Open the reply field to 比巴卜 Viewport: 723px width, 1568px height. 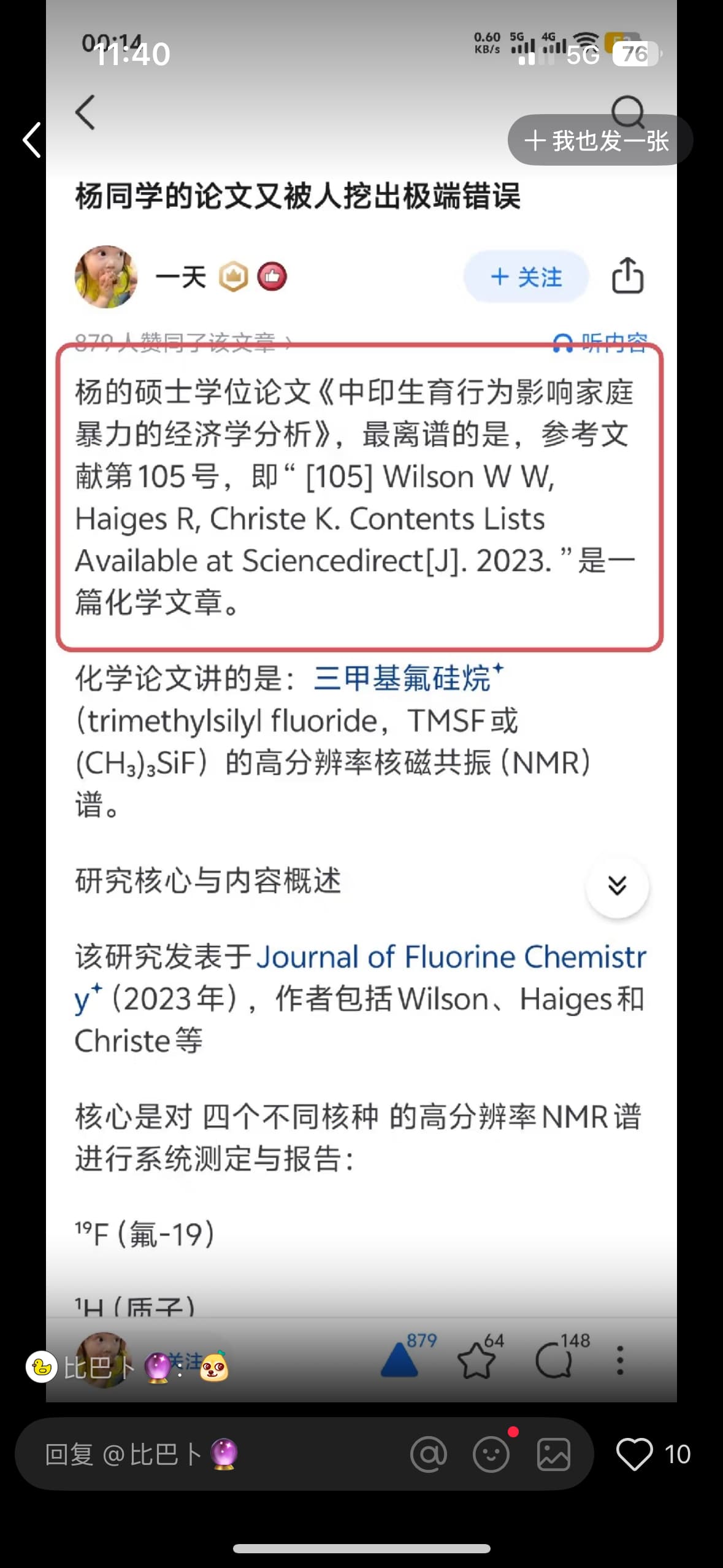(x=208, y=1454)
